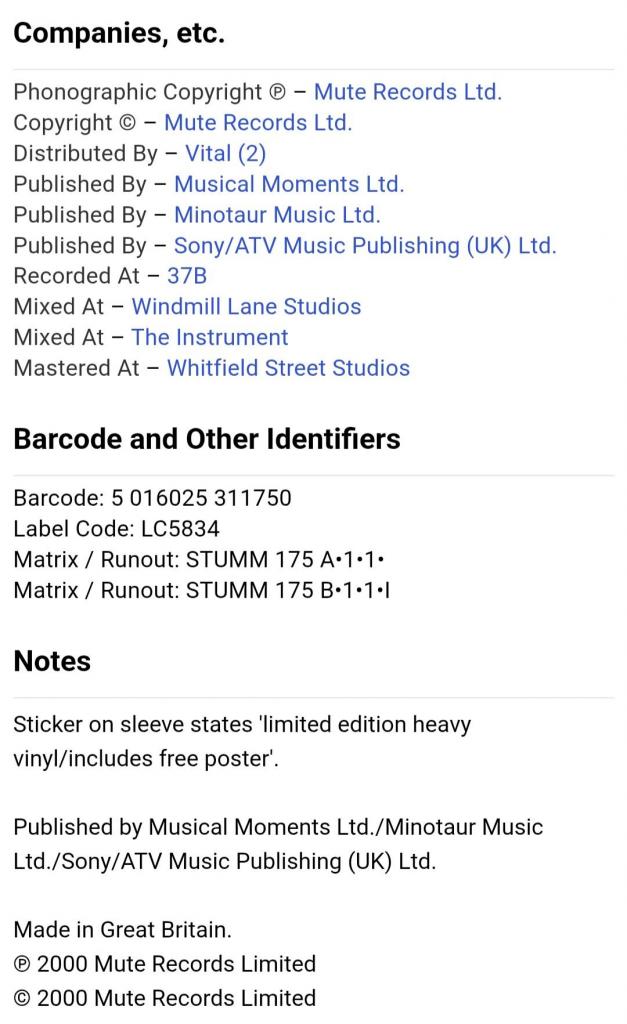Open The Instrument studio link

coord(209,337)
